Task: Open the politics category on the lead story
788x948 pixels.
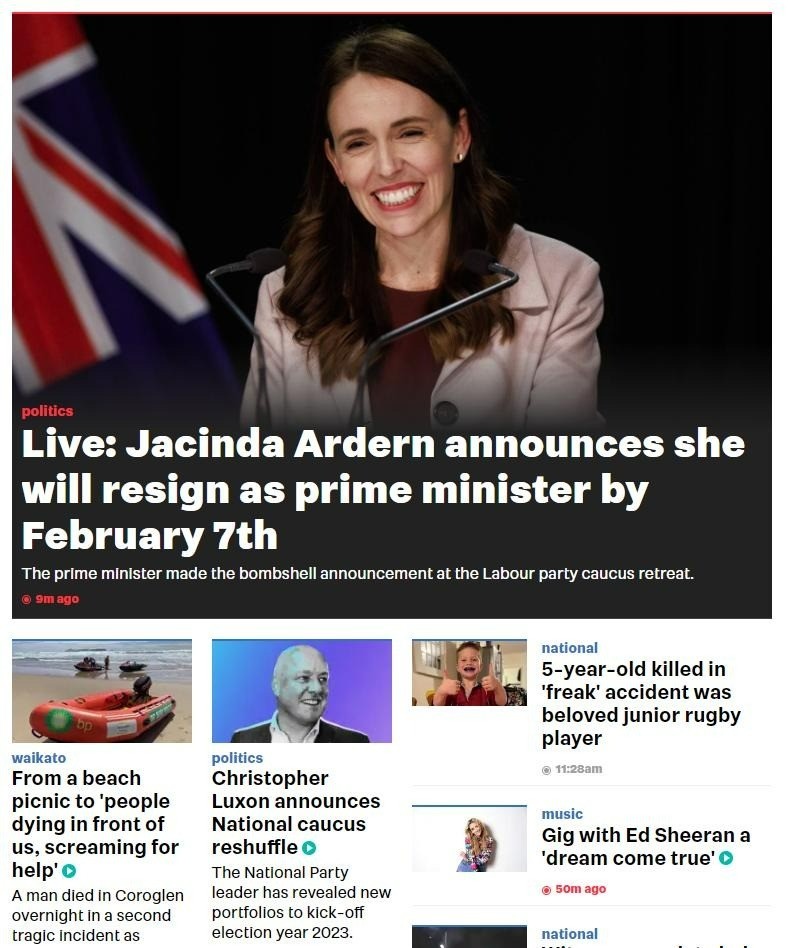Action: coord(47,411)
